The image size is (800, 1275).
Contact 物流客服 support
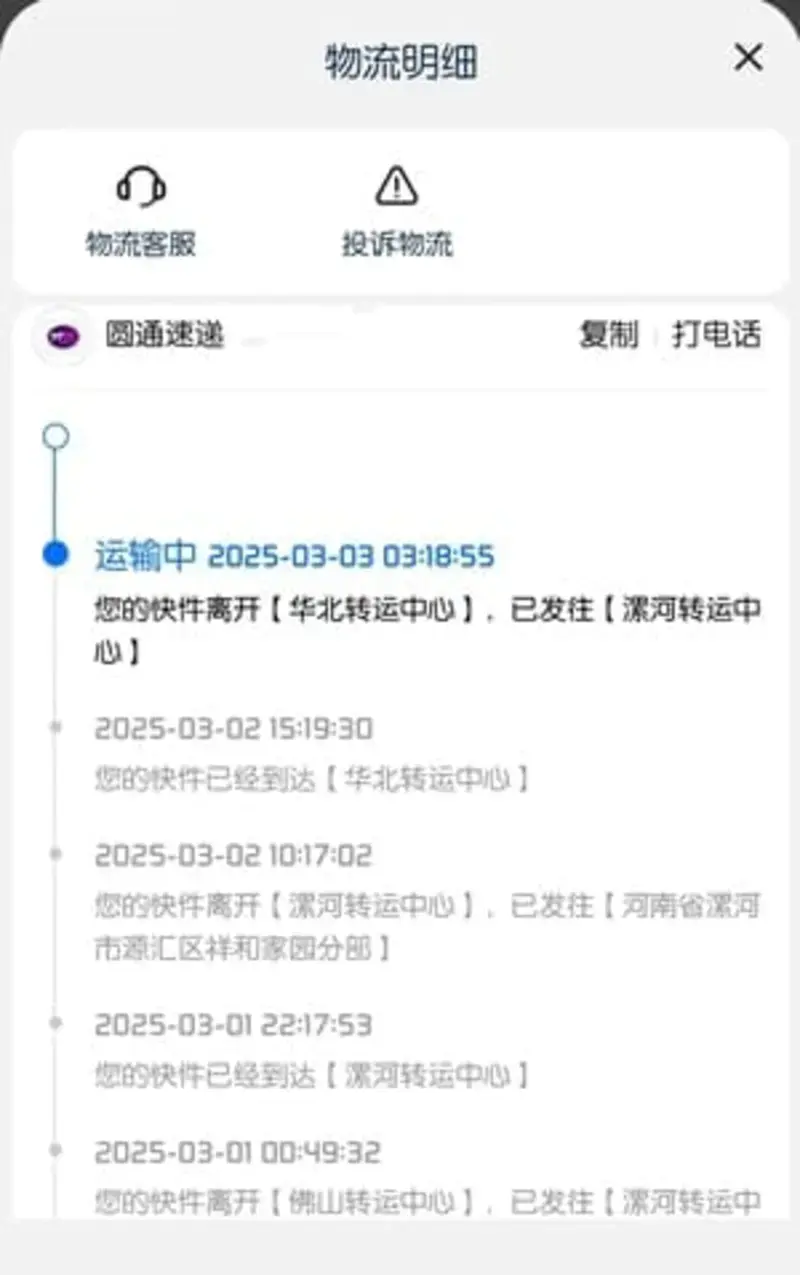click(140, 211)
